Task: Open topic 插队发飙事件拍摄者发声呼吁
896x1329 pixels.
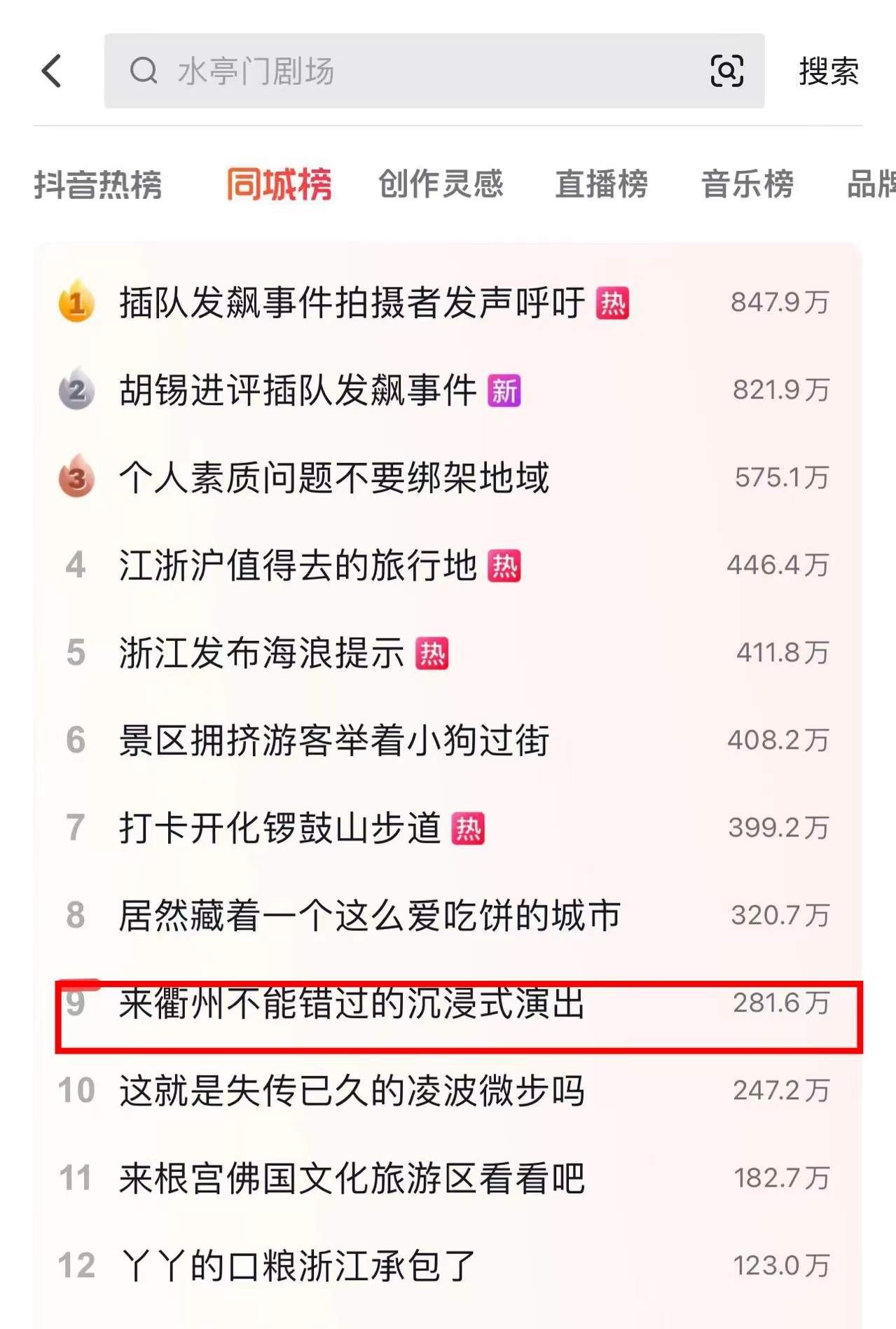Action: 352,303
